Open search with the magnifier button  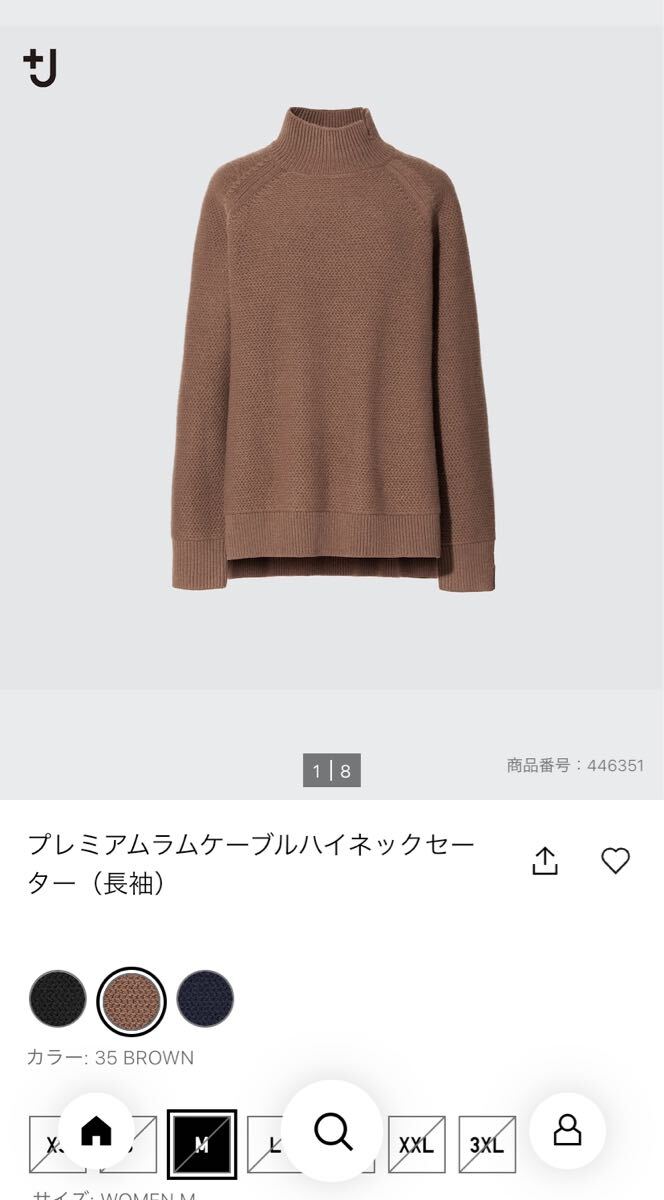tap(332, 1131)
